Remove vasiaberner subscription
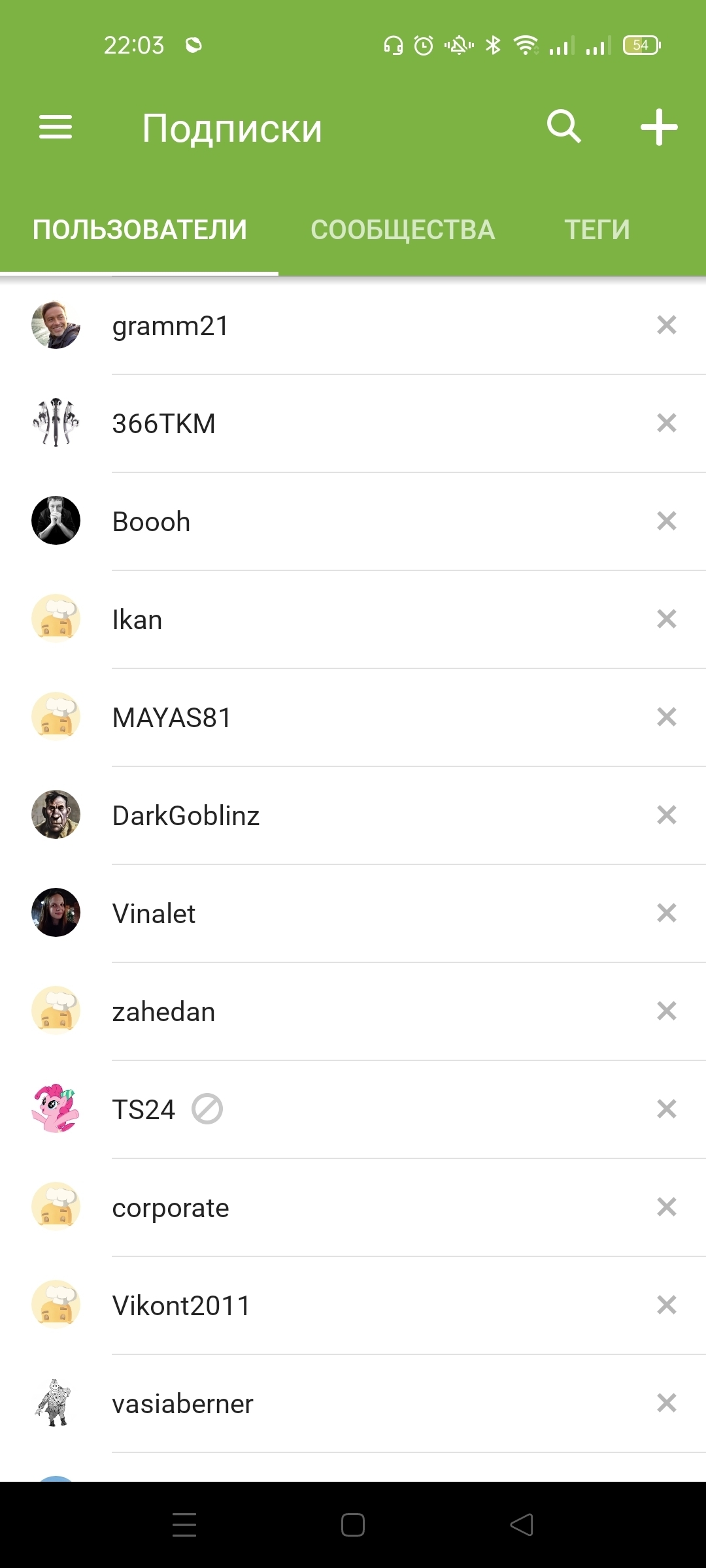This screenshot has height=1568, width=706. (666, 1403)
